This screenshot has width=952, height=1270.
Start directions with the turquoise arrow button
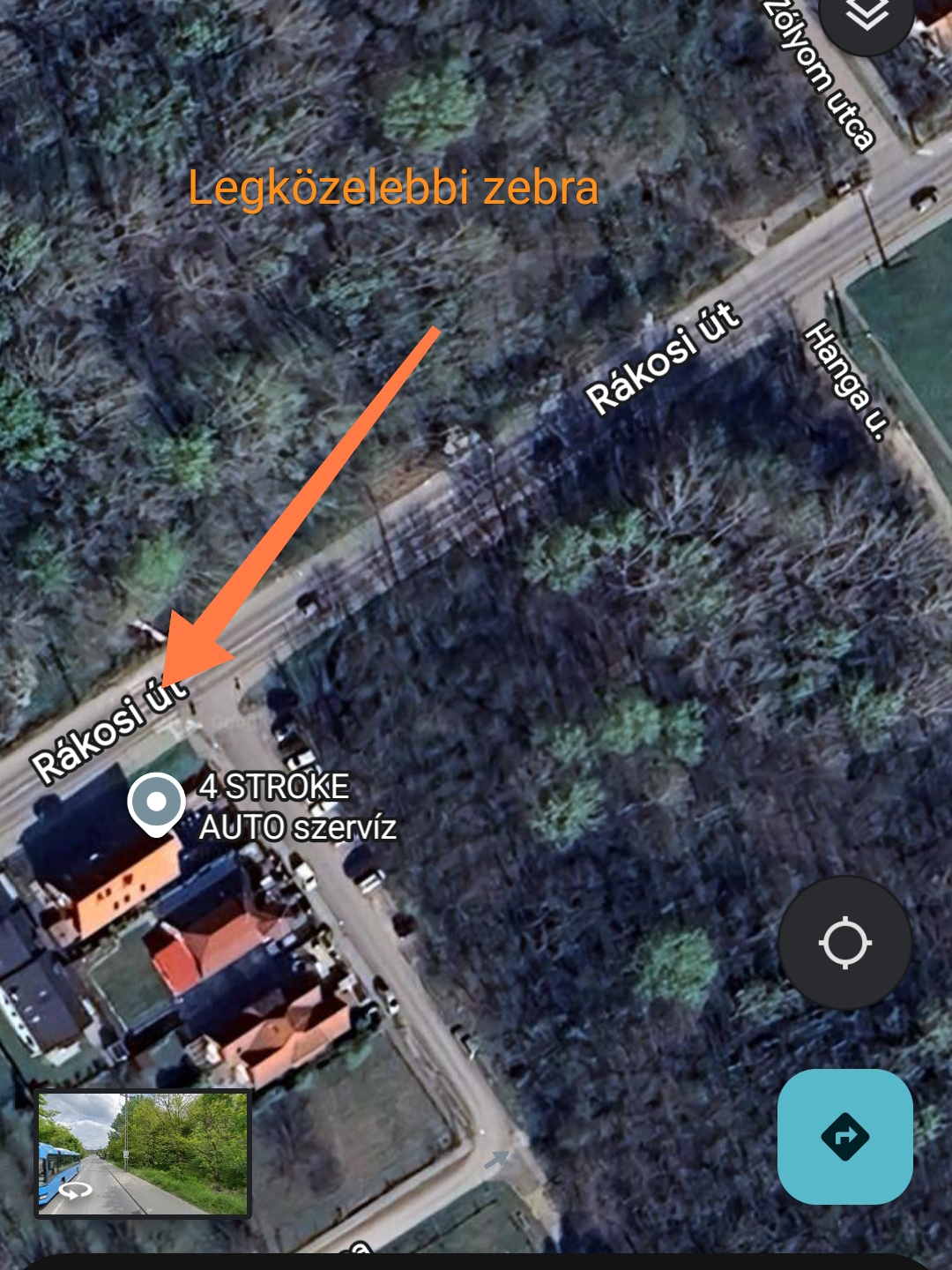coord(844,1136)
